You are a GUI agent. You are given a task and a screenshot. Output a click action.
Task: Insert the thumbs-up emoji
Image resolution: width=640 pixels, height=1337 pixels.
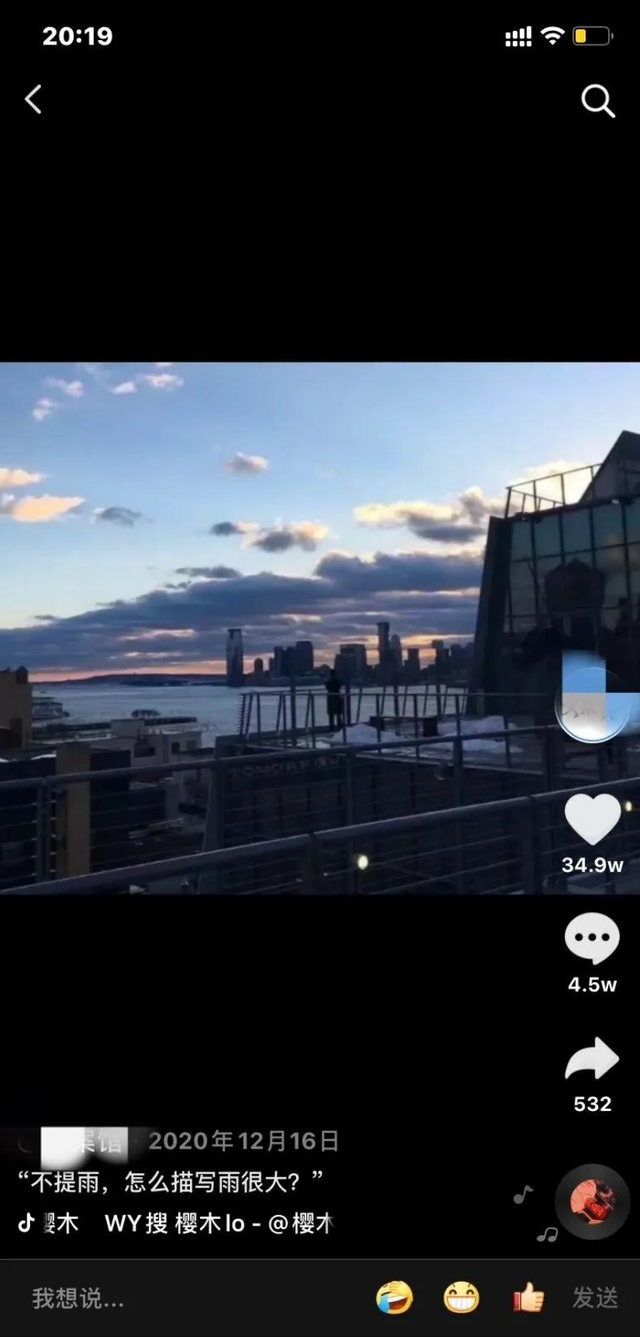[528, 1298]
